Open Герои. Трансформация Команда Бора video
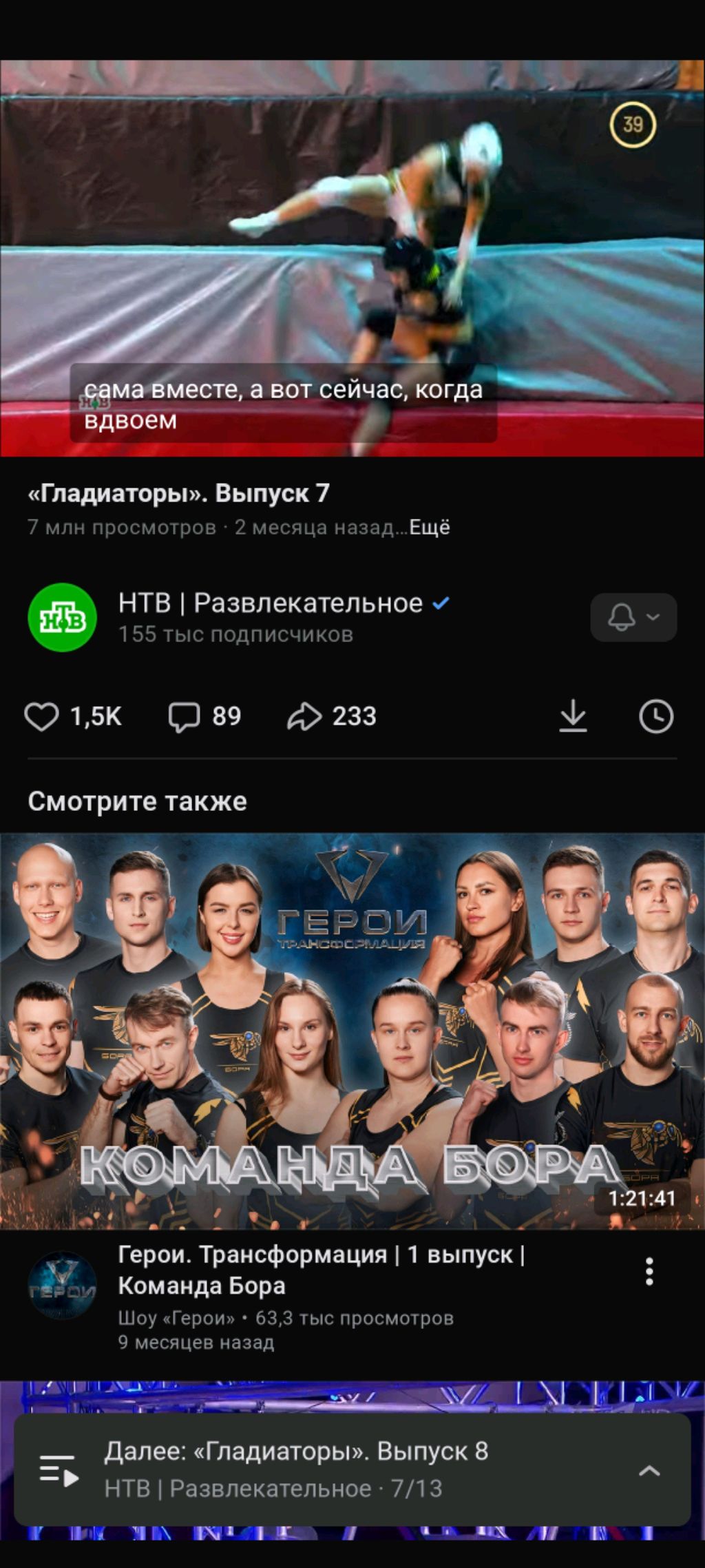This screenshot has width=705, height=1568. 352,1031
